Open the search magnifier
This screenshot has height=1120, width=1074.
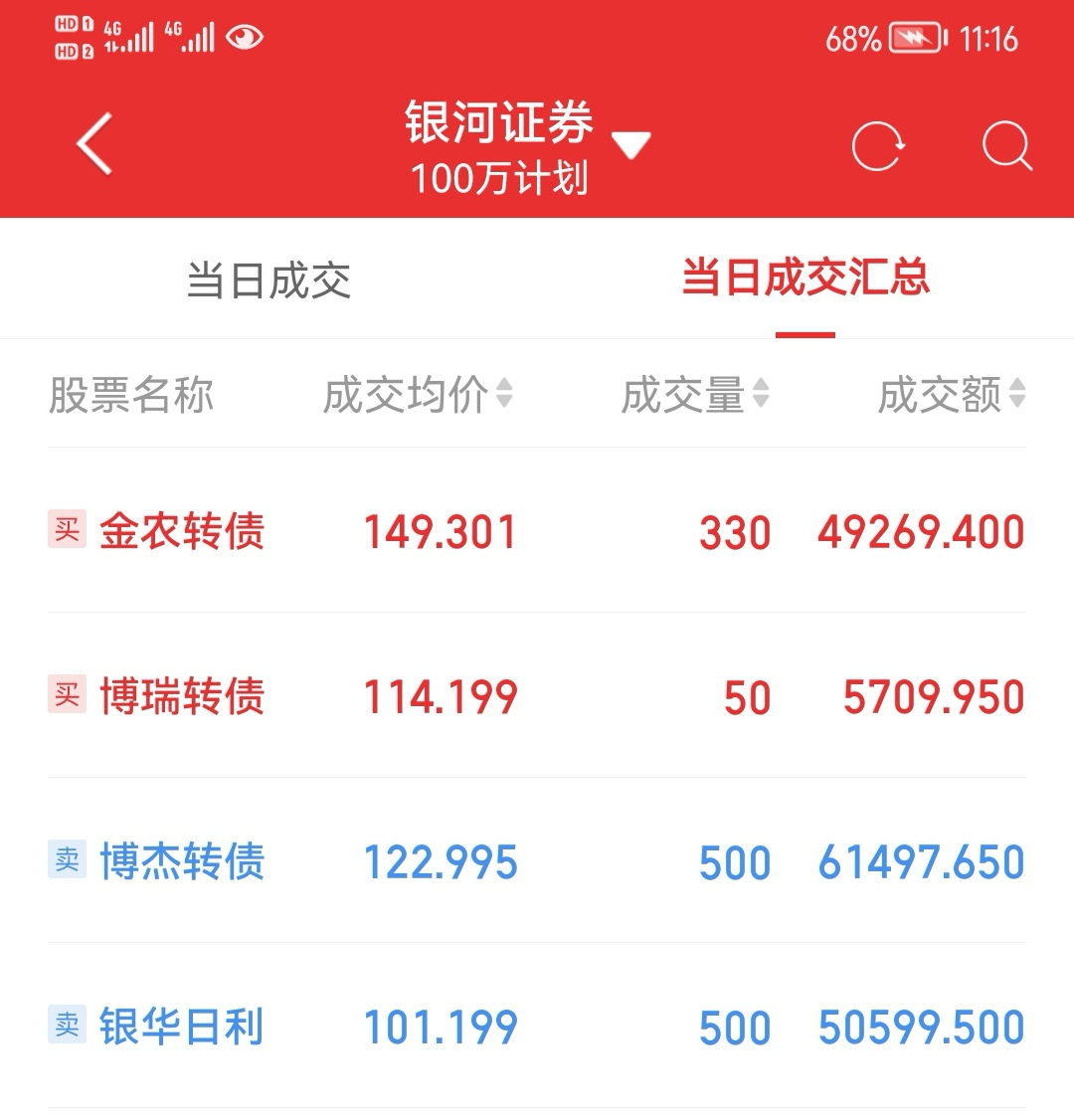(1006, 146)
